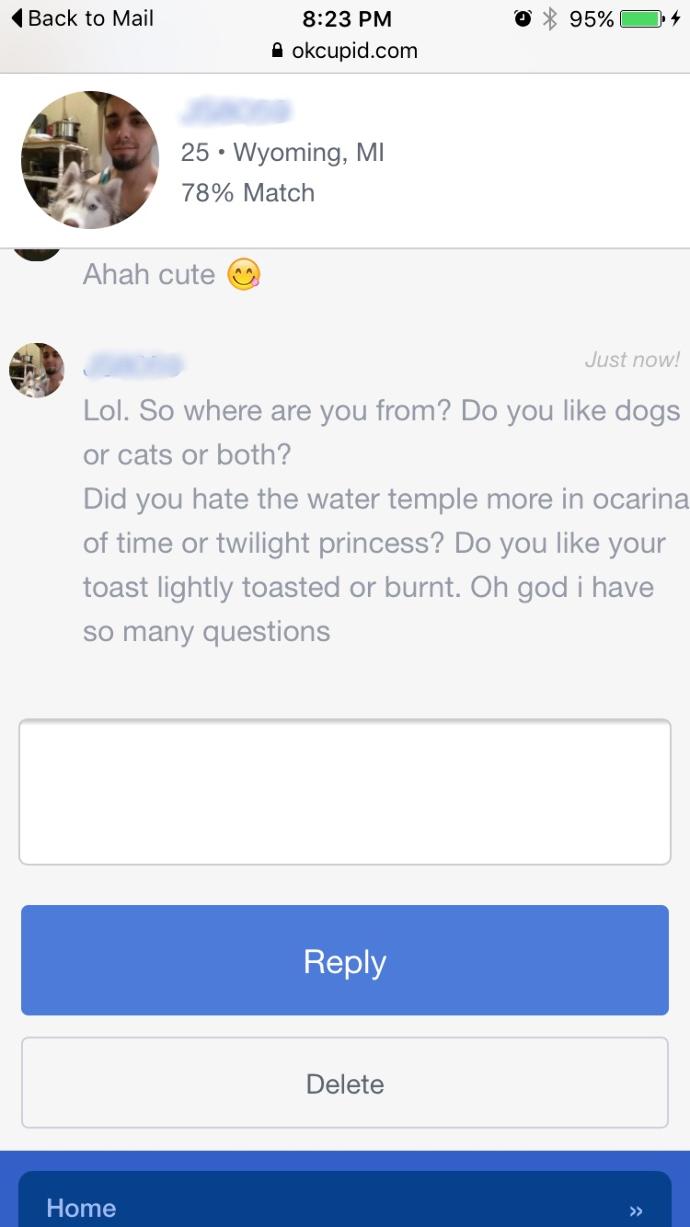Viewport: 690px width, 1227px height.
Task: Open the sender's small avatar beside the message
Action: click(37, 370)
